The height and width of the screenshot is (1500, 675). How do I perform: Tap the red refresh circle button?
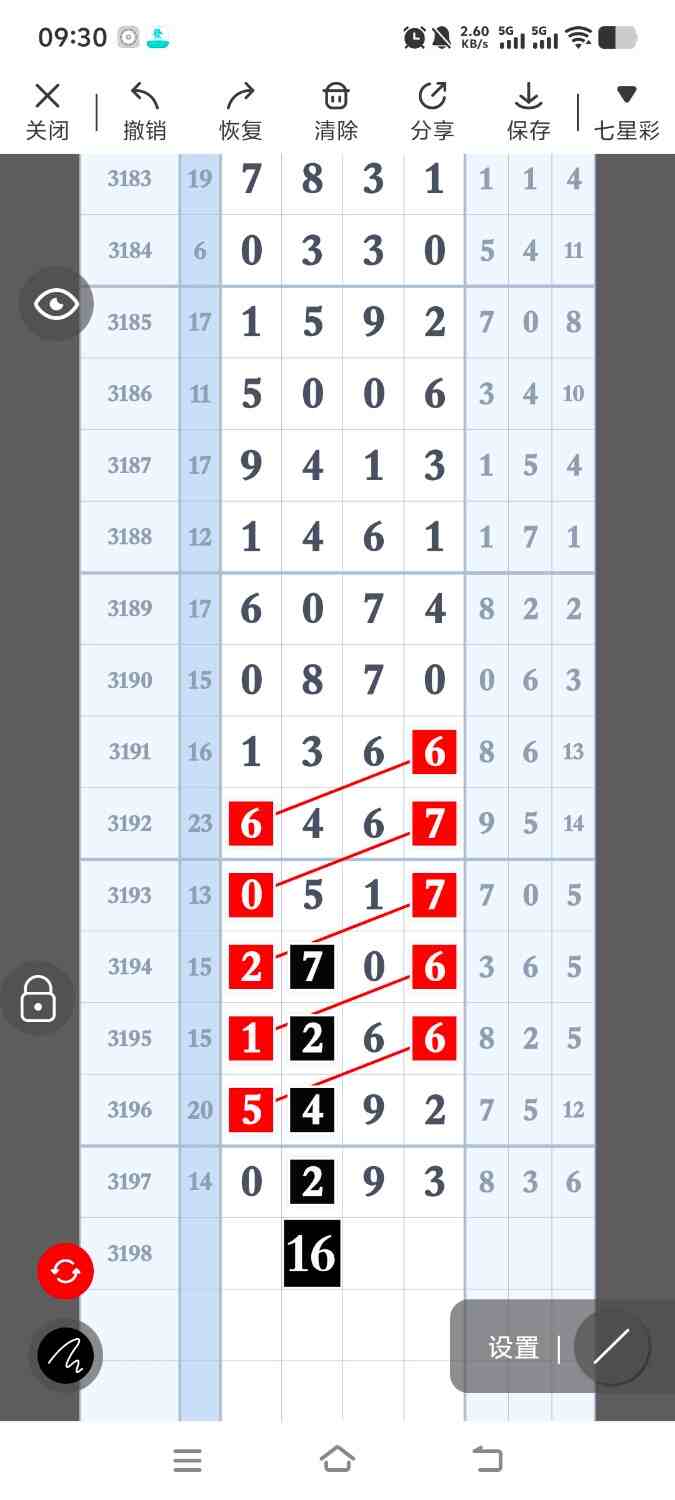tap(65, 1271)
